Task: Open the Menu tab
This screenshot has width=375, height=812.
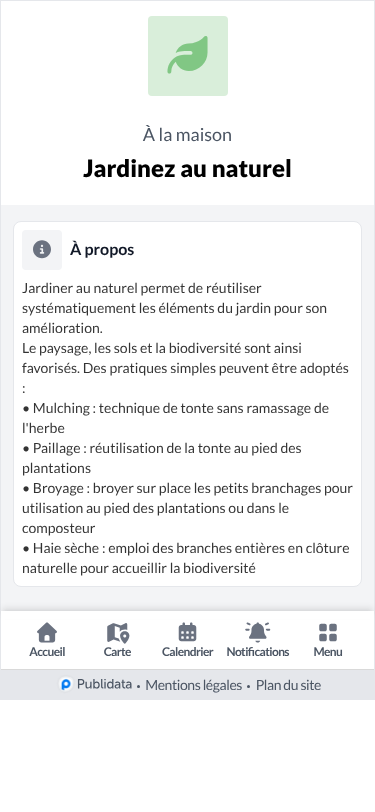Action: (328, 640)
